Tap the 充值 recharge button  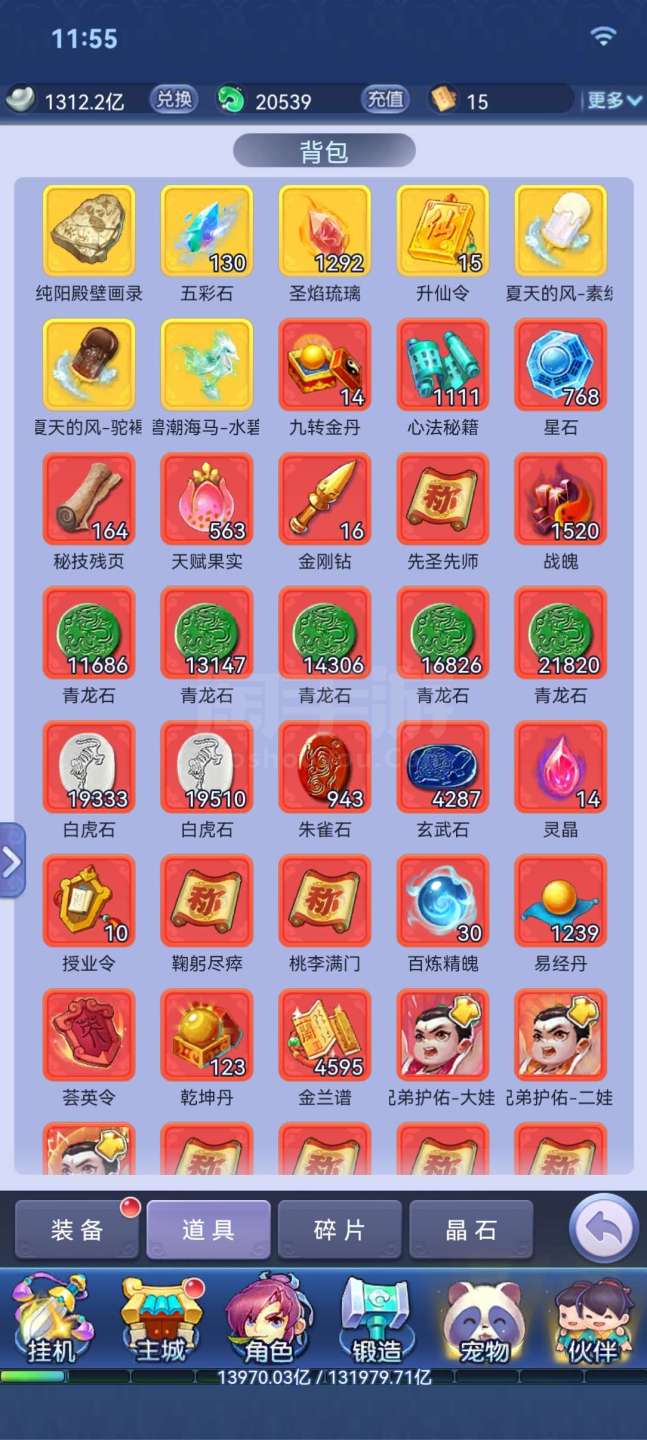coord(385,100)
